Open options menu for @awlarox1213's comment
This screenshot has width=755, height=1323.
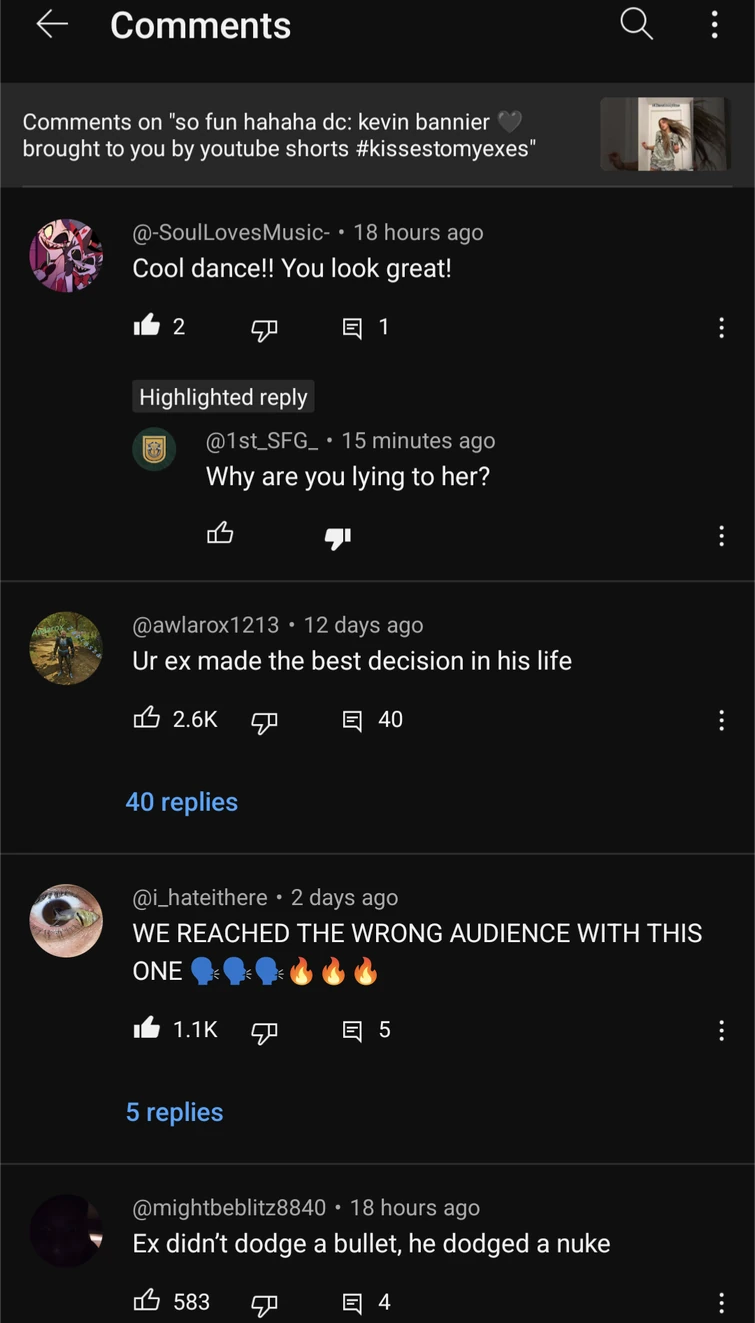721,721
